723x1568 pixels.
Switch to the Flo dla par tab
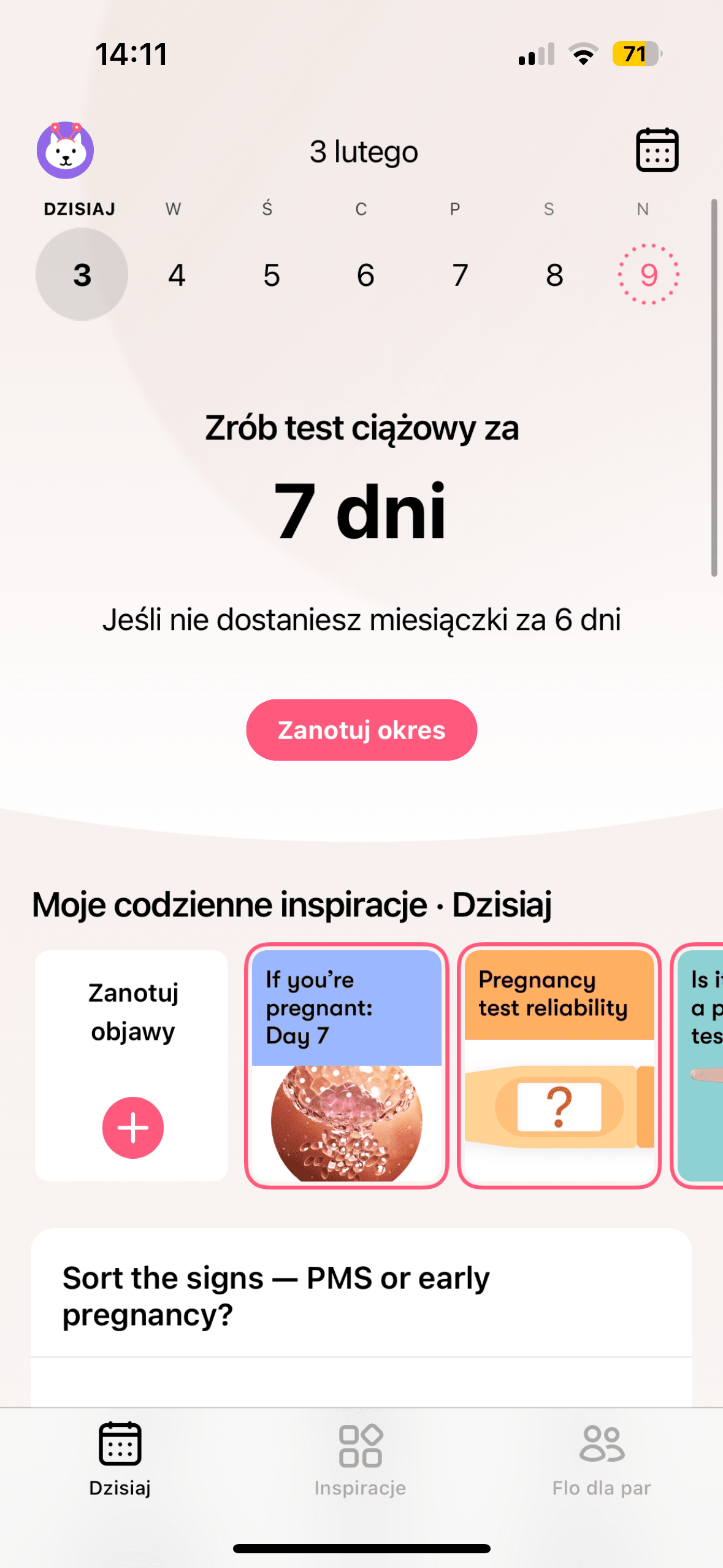(x=602, y=1460)
